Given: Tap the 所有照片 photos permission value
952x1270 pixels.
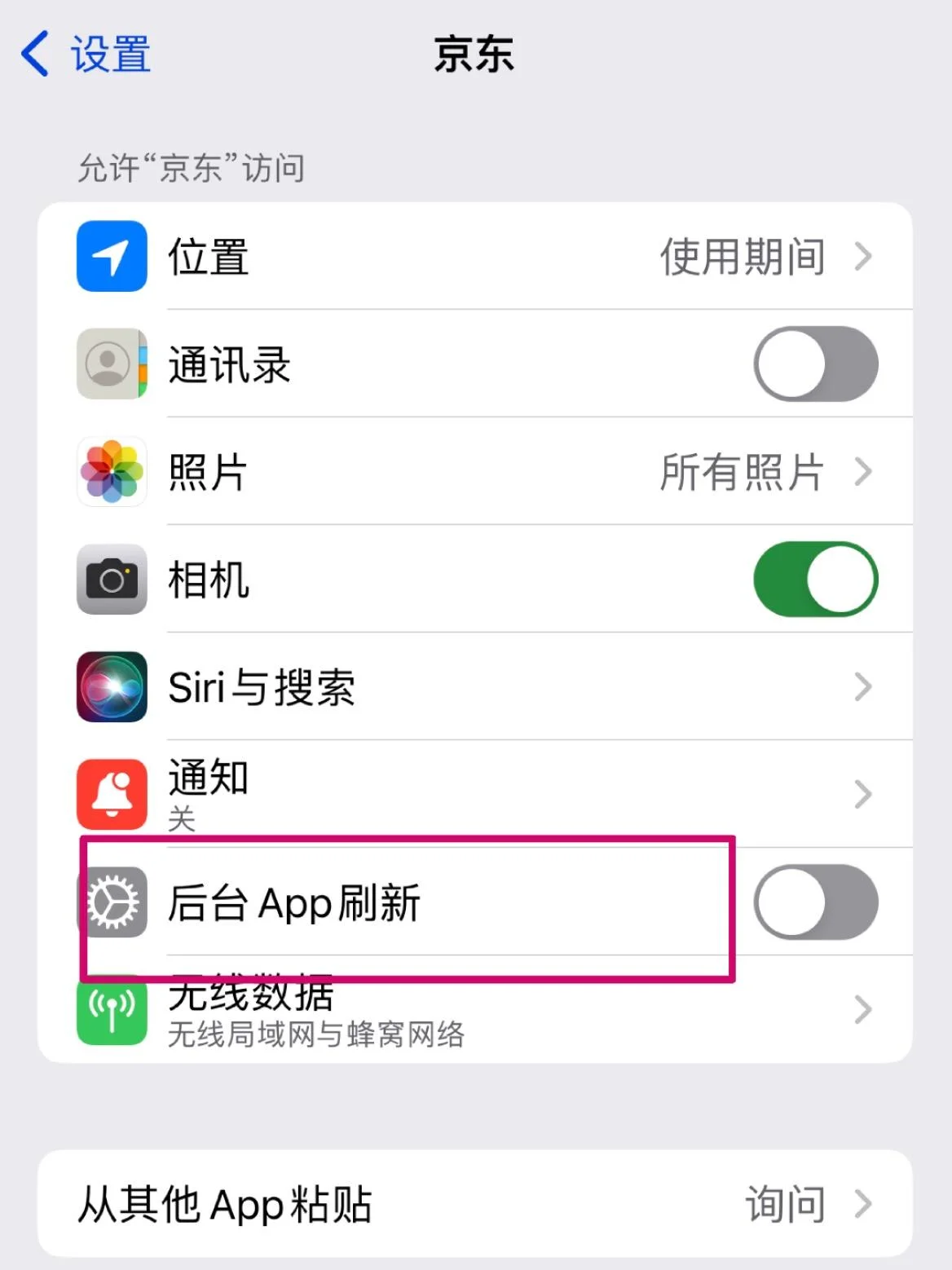Looking at the screenshot, I should (x=740, y=473).
